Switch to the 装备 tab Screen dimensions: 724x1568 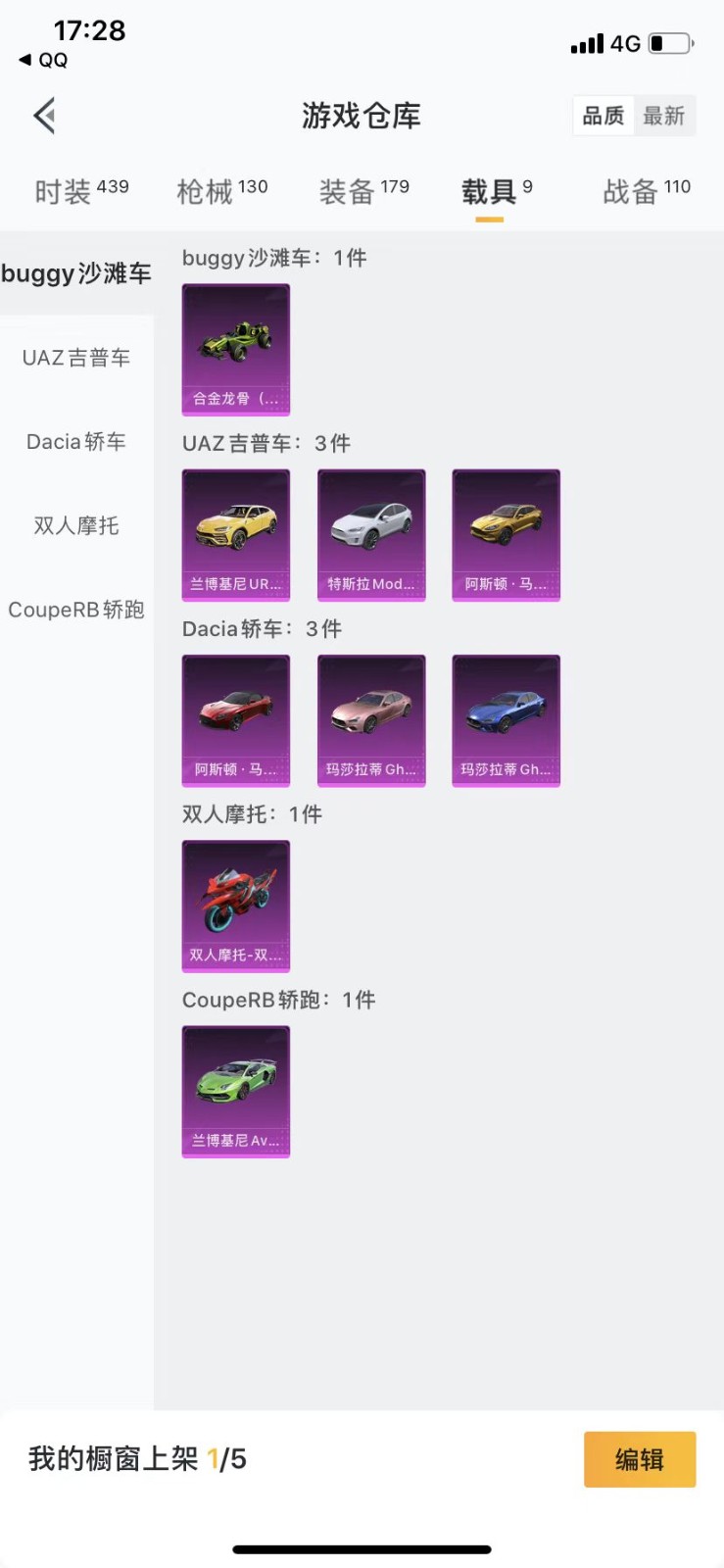[363, 191]
